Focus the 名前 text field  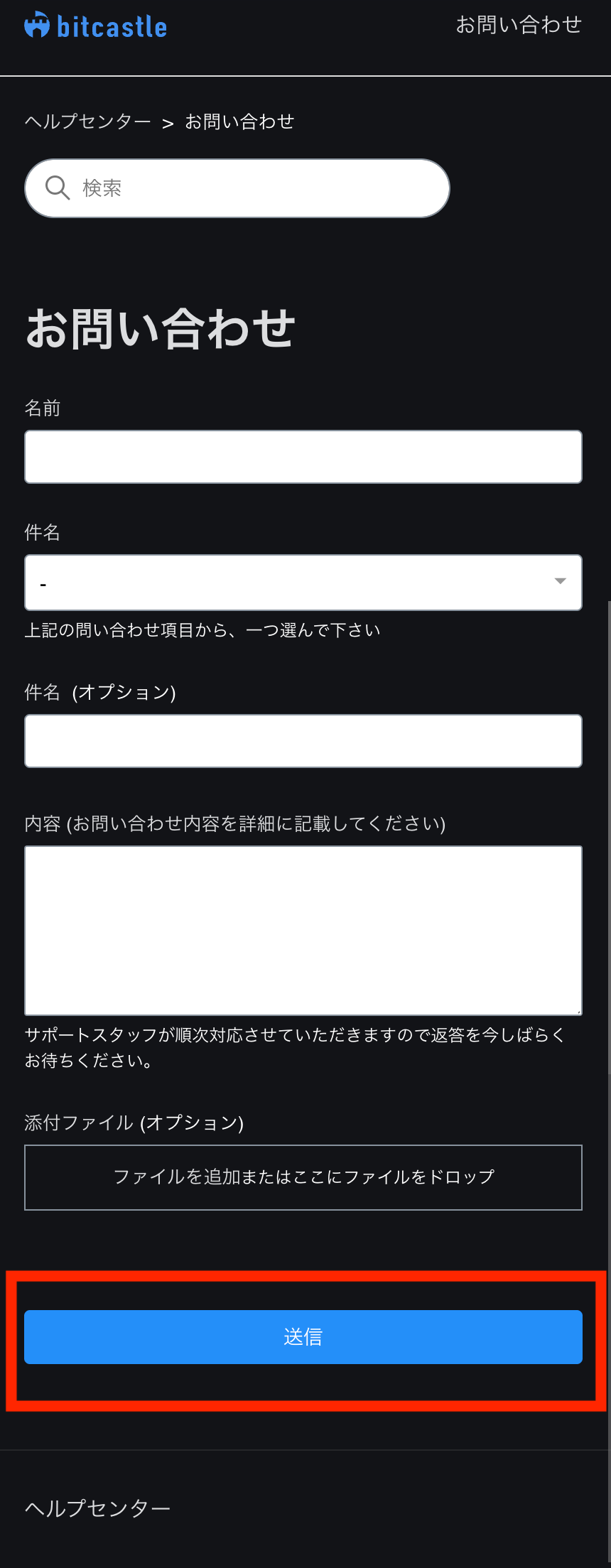click(x=303, y=457)
